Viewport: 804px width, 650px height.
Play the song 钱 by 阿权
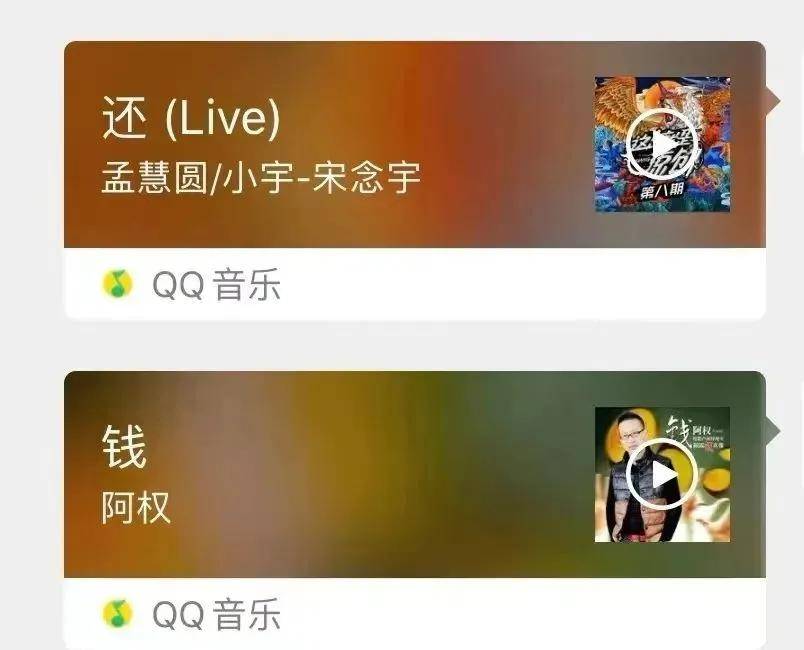[x=661, y=474]
